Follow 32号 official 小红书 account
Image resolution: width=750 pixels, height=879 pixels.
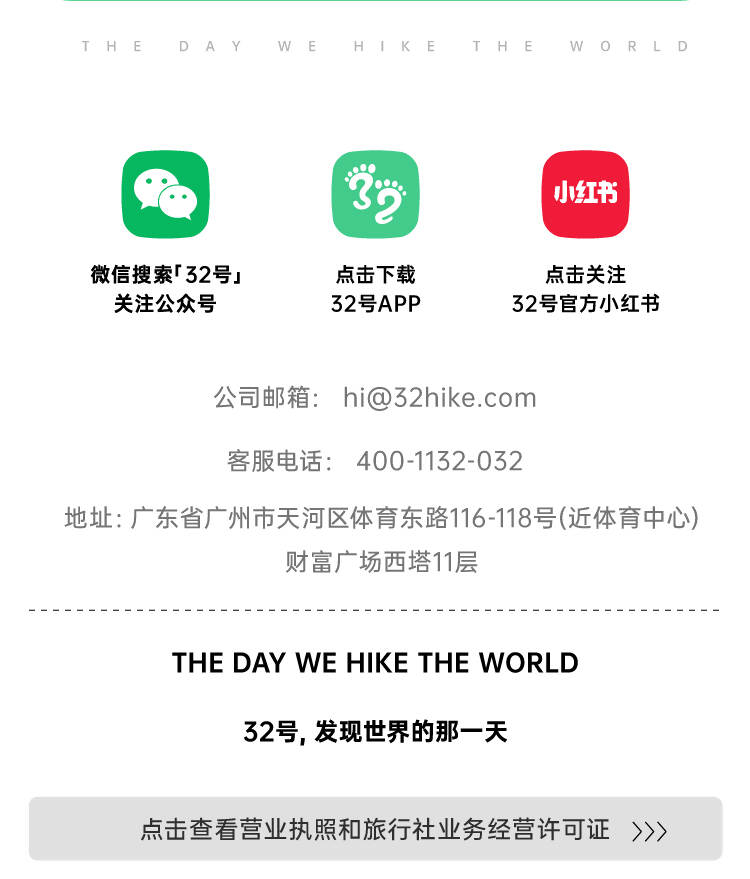coord(585,195)
